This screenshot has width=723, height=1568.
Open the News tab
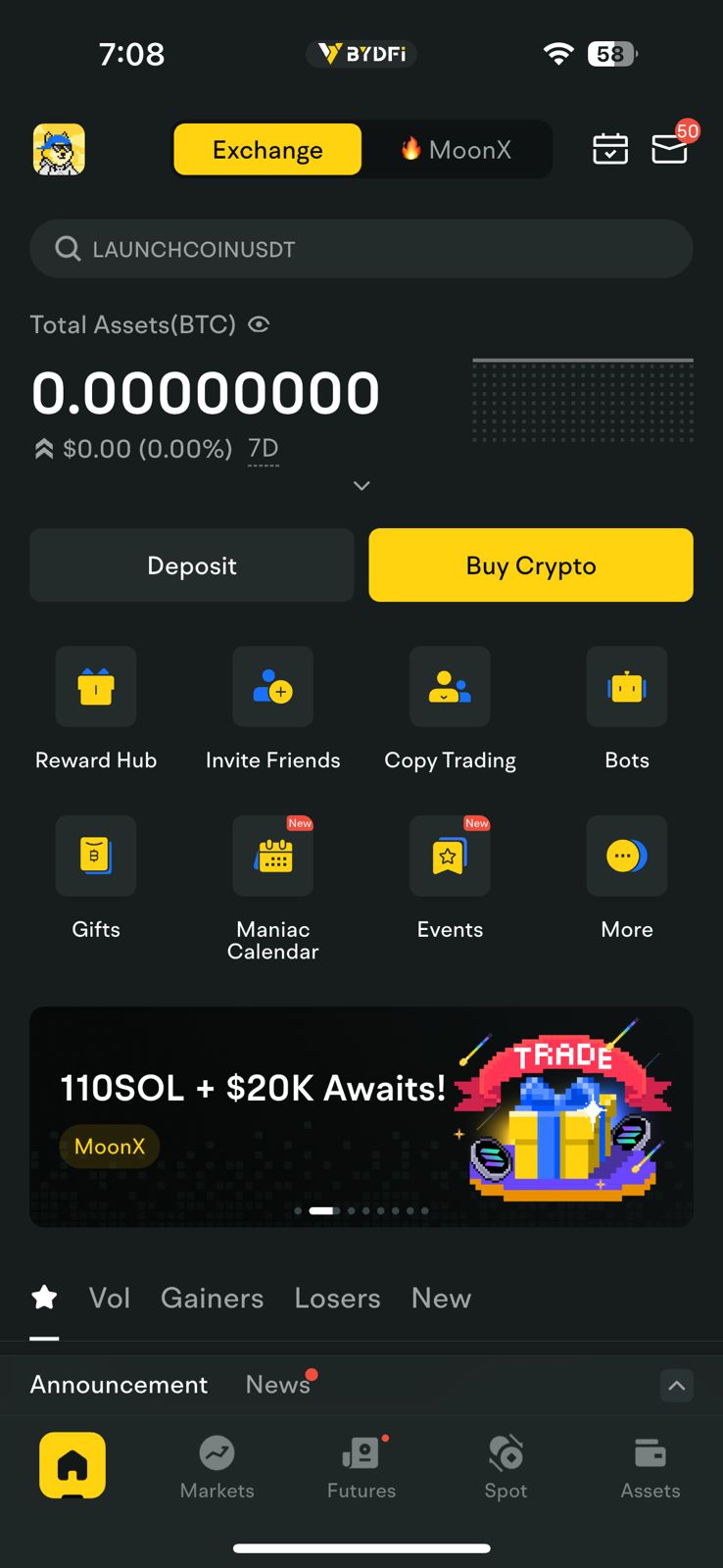pos(278,1384)
